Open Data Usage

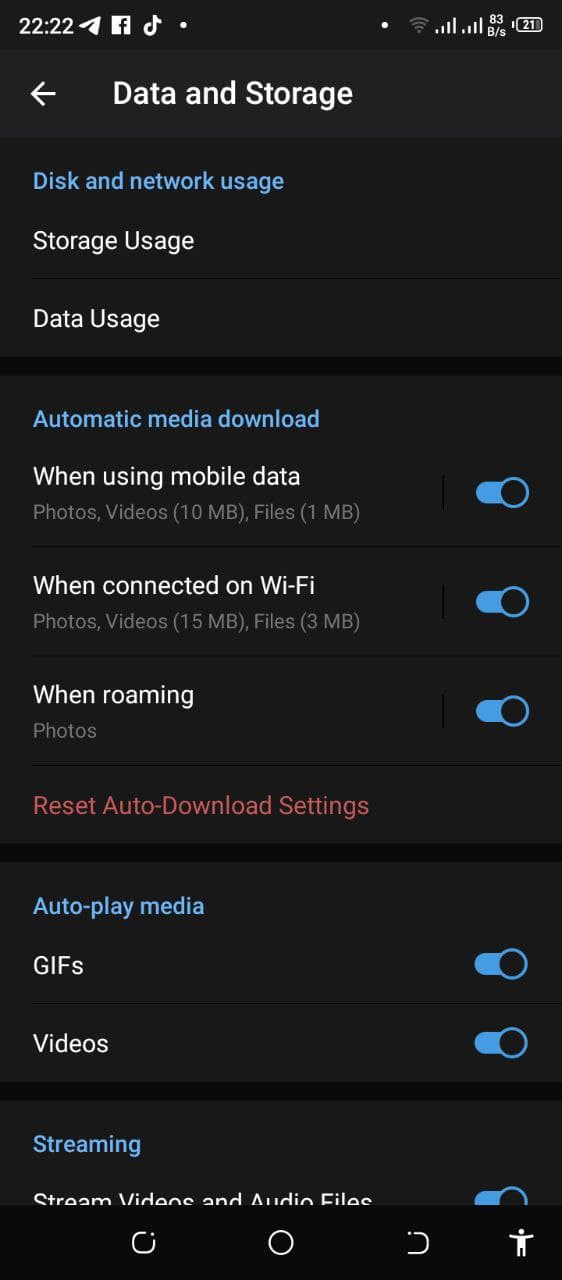click(x=281, y=319)
